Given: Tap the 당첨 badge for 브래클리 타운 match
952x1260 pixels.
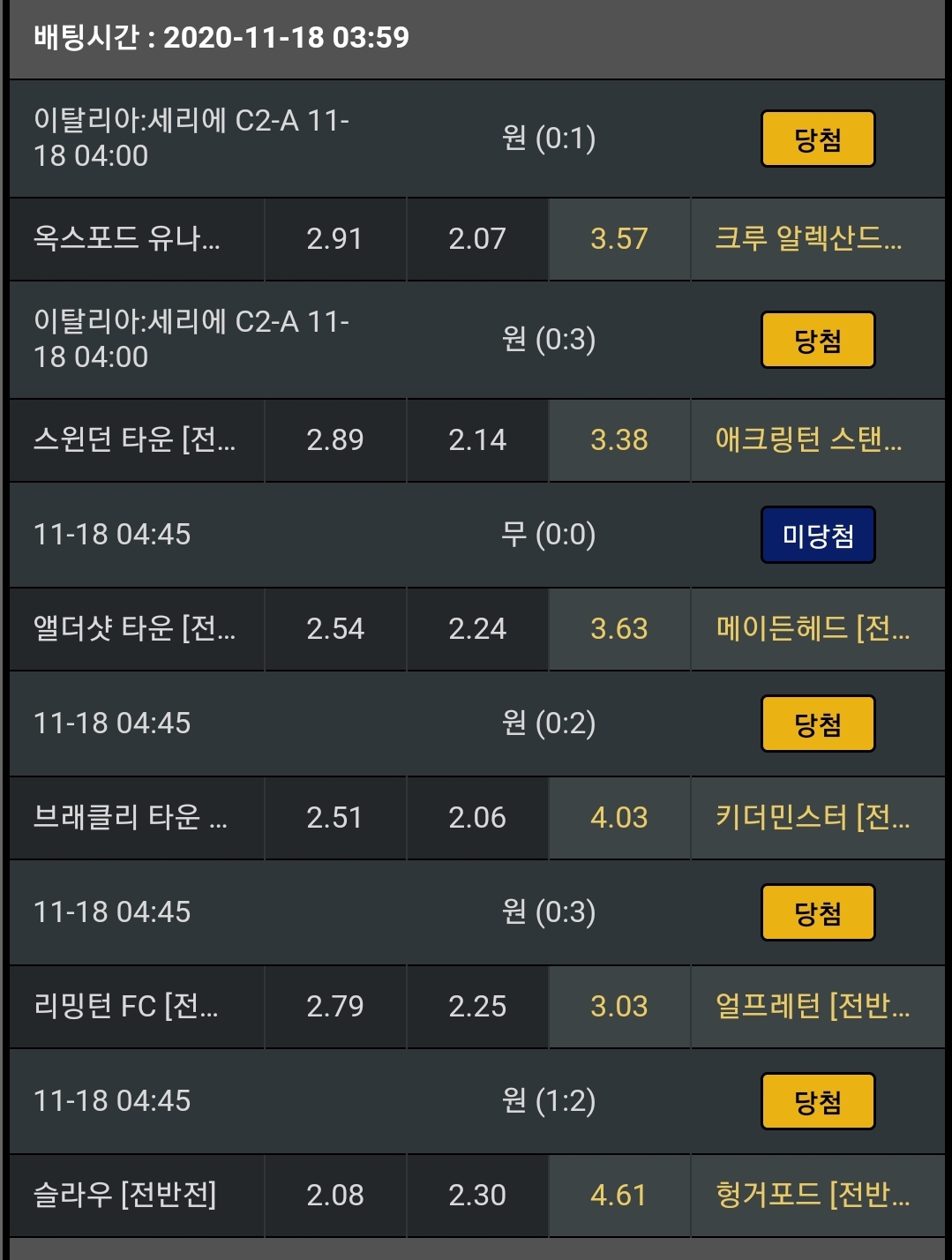Looking at the screenshot, I should click(817, 724).
